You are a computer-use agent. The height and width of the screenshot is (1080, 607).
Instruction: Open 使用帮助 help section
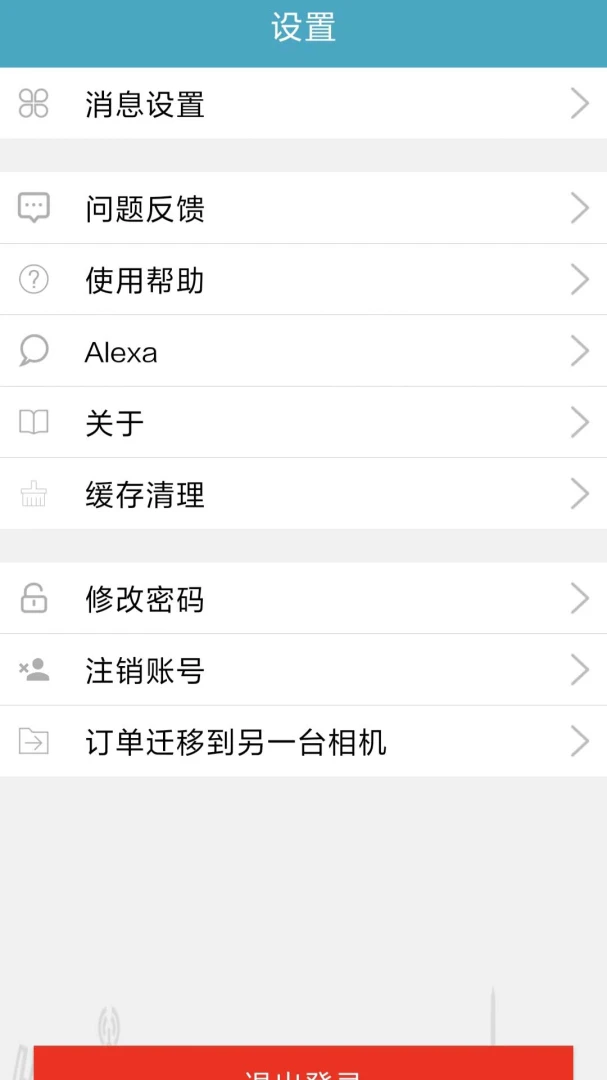pos(303,279)
